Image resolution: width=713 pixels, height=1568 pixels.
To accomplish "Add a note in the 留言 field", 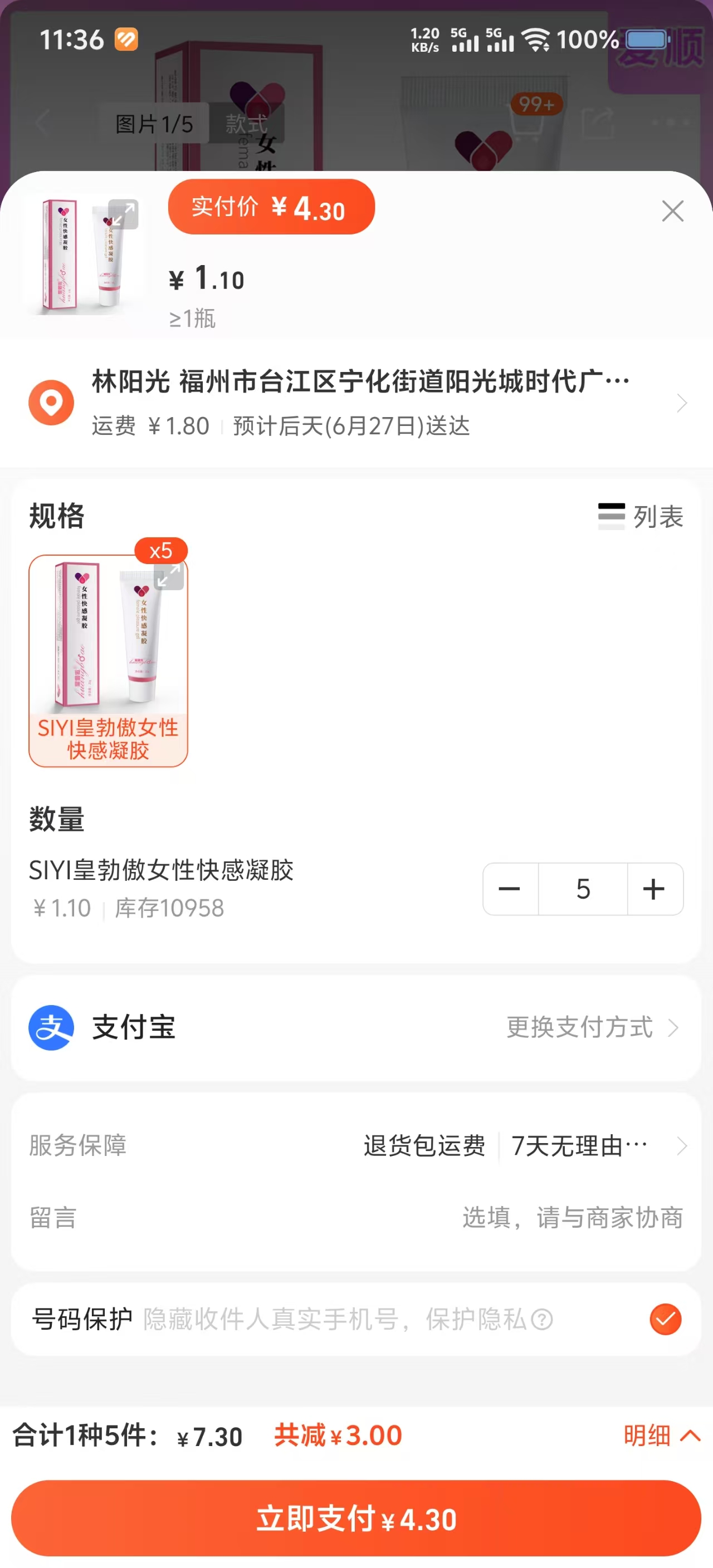I will (x=571, y=1217).
